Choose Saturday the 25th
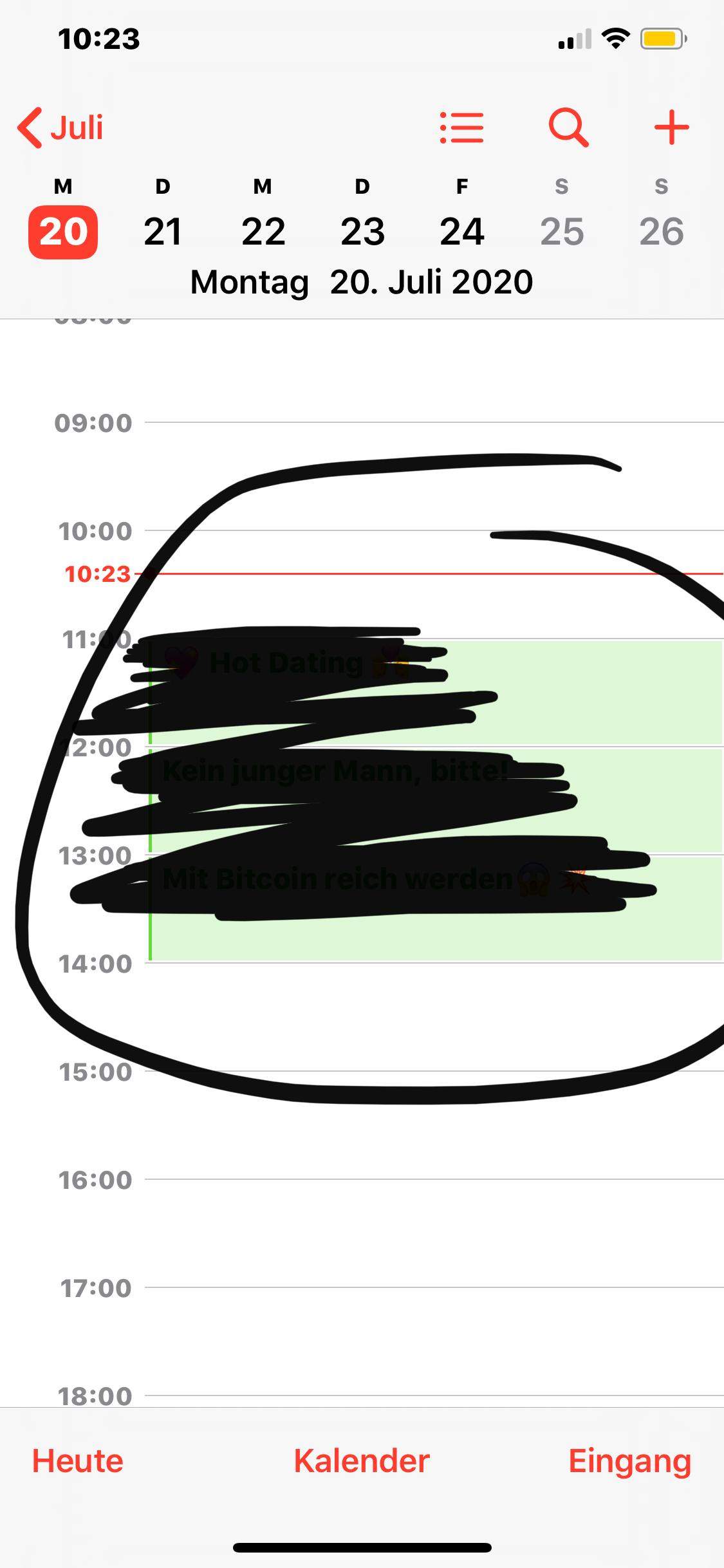The image size is (724, 1568). [x=562, y=232]
